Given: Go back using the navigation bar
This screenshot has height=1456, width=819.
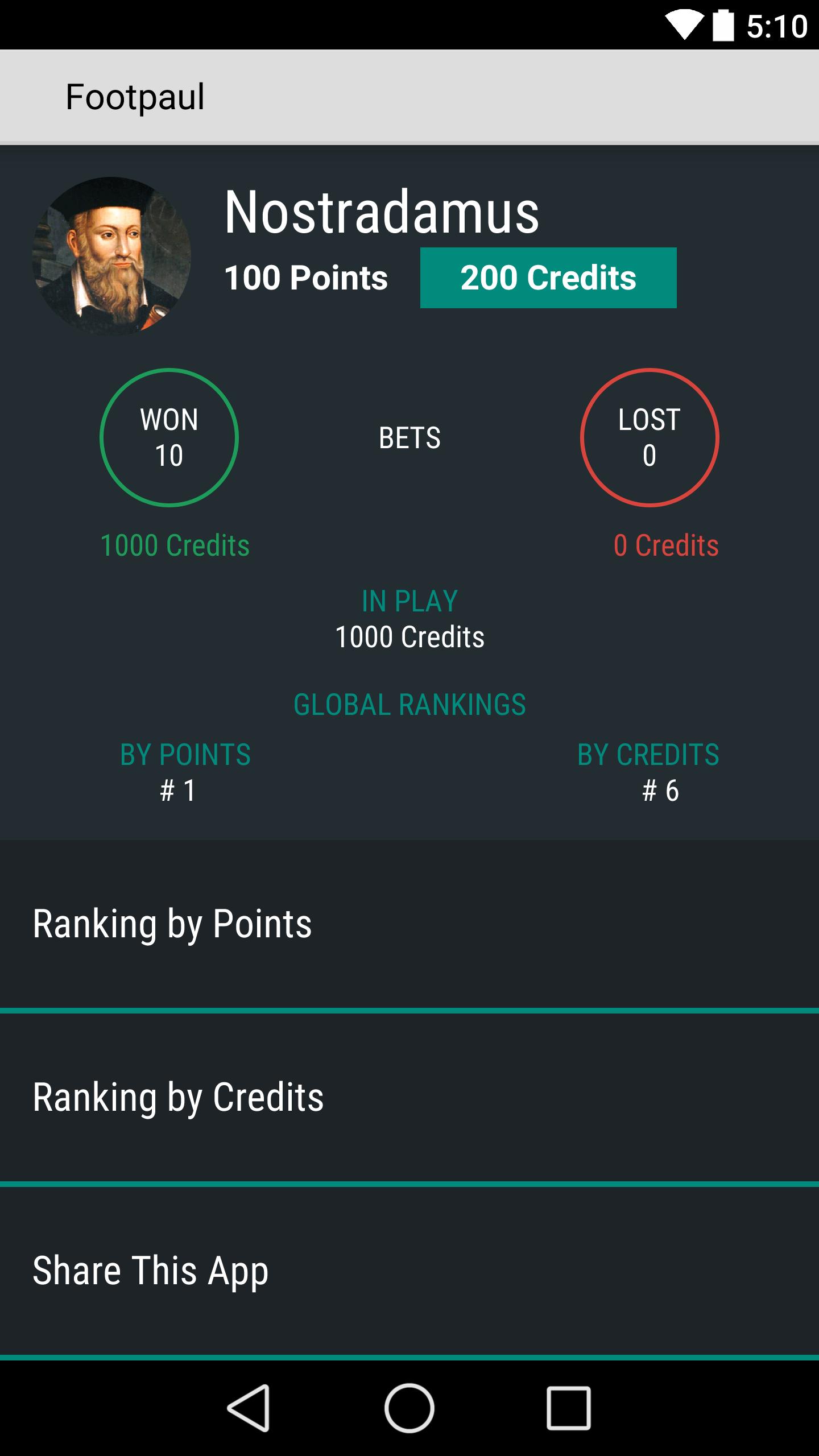Looking at the screenshot, I should 249,1408.
